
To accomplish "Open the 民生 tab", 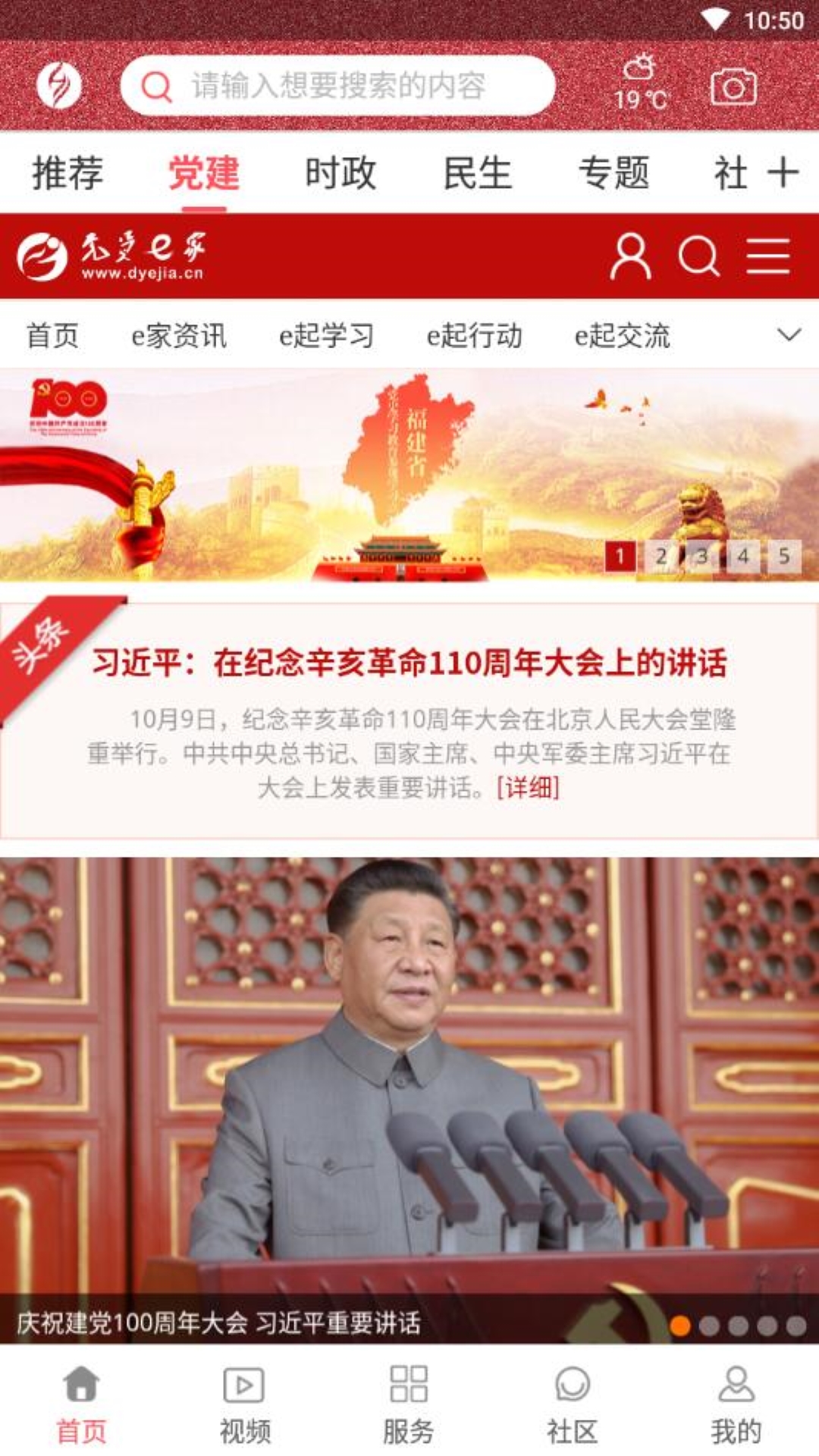I will tap(477, 173).
